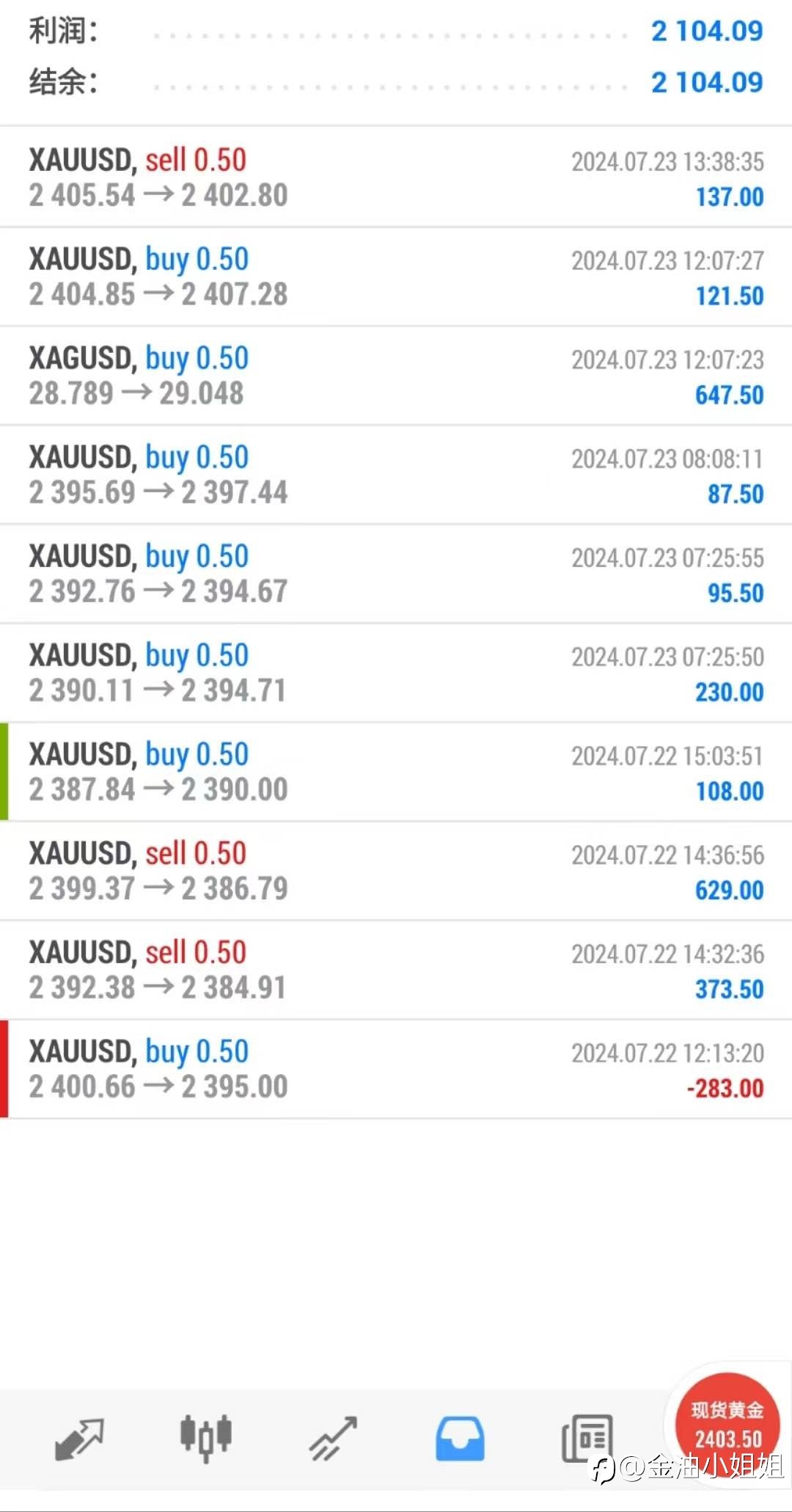Open XAUUSD sell trade with 629.00 profit
This screenshot has width=792, height=1512.
click(396, 871)
